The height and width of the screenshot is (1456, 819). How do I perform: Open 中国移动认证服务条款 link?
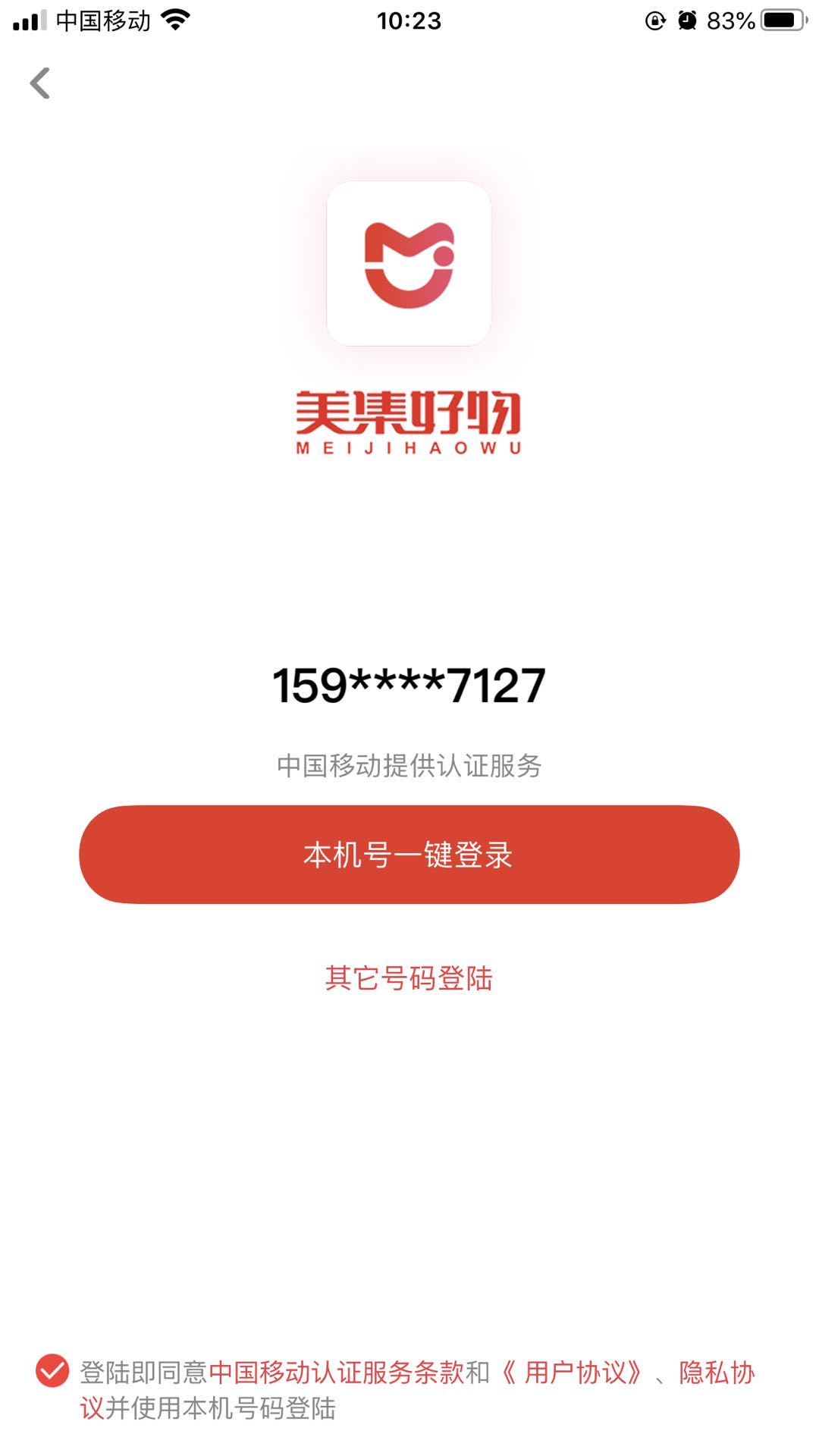pos(337,1372)
